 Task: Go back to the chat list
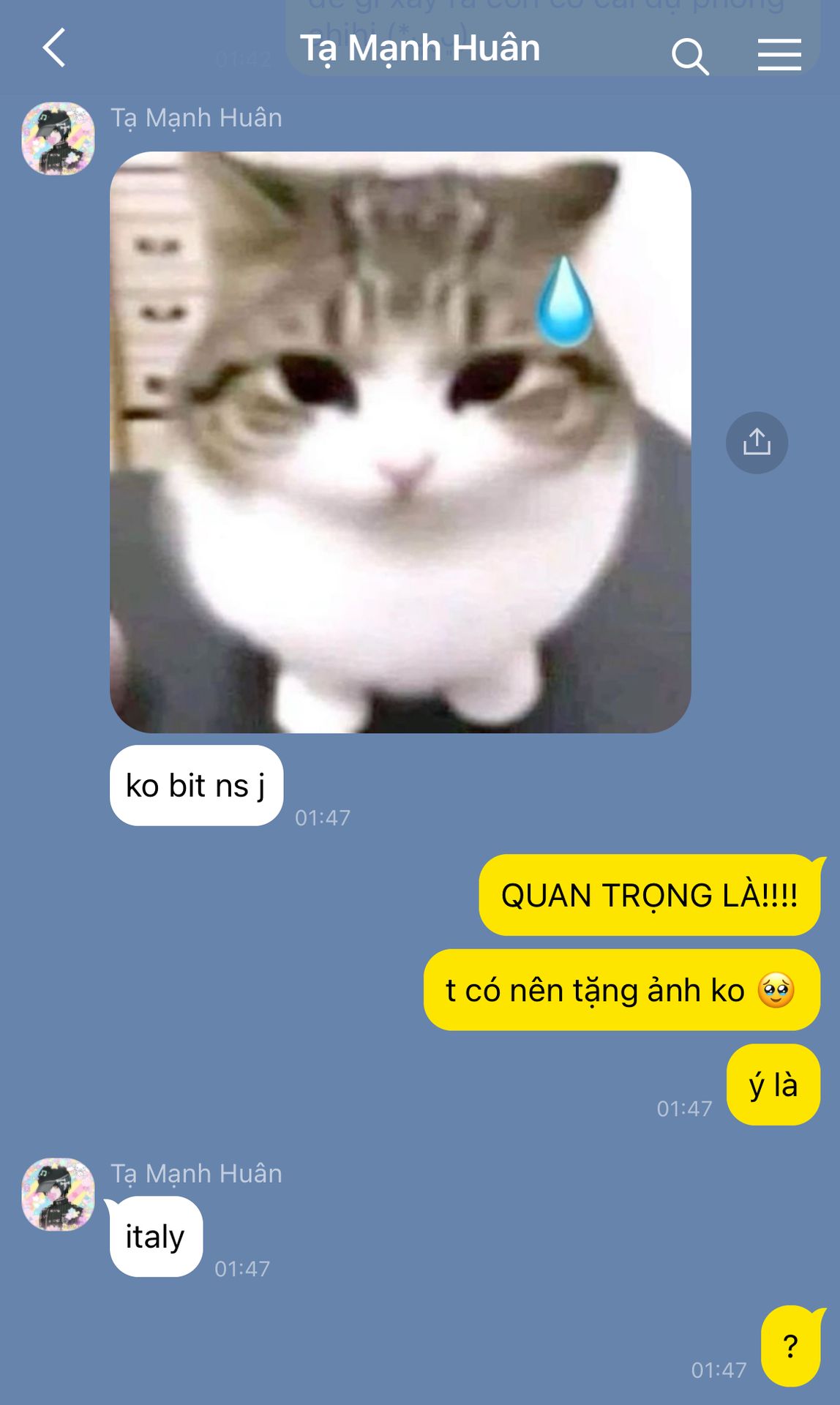[x=54, y=48]
